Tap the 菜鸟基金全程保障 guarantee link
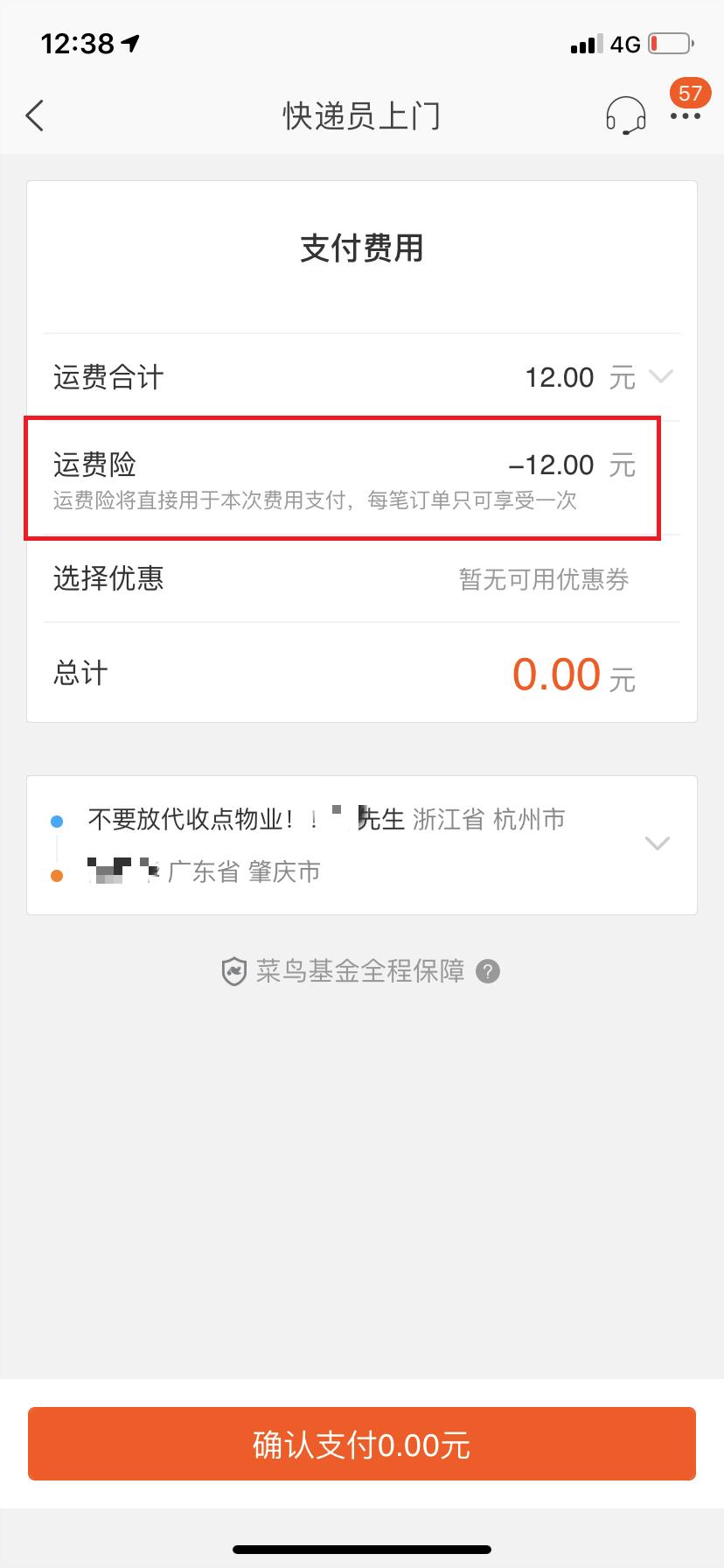The height and width of the screenshot is (1568, 724). click(x=360, y=970)
